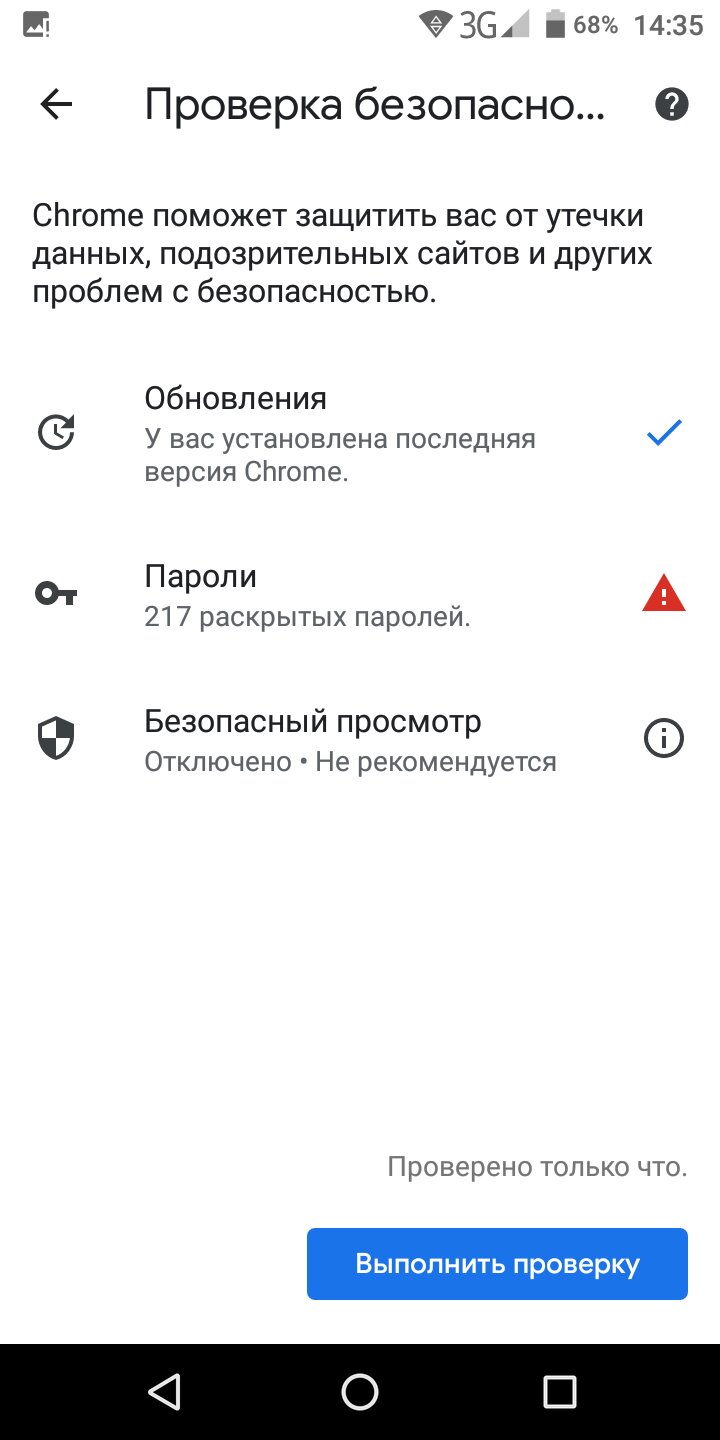Open the Обновления row
Viewport: 720px width, 1440px height.
click(360, 434)
